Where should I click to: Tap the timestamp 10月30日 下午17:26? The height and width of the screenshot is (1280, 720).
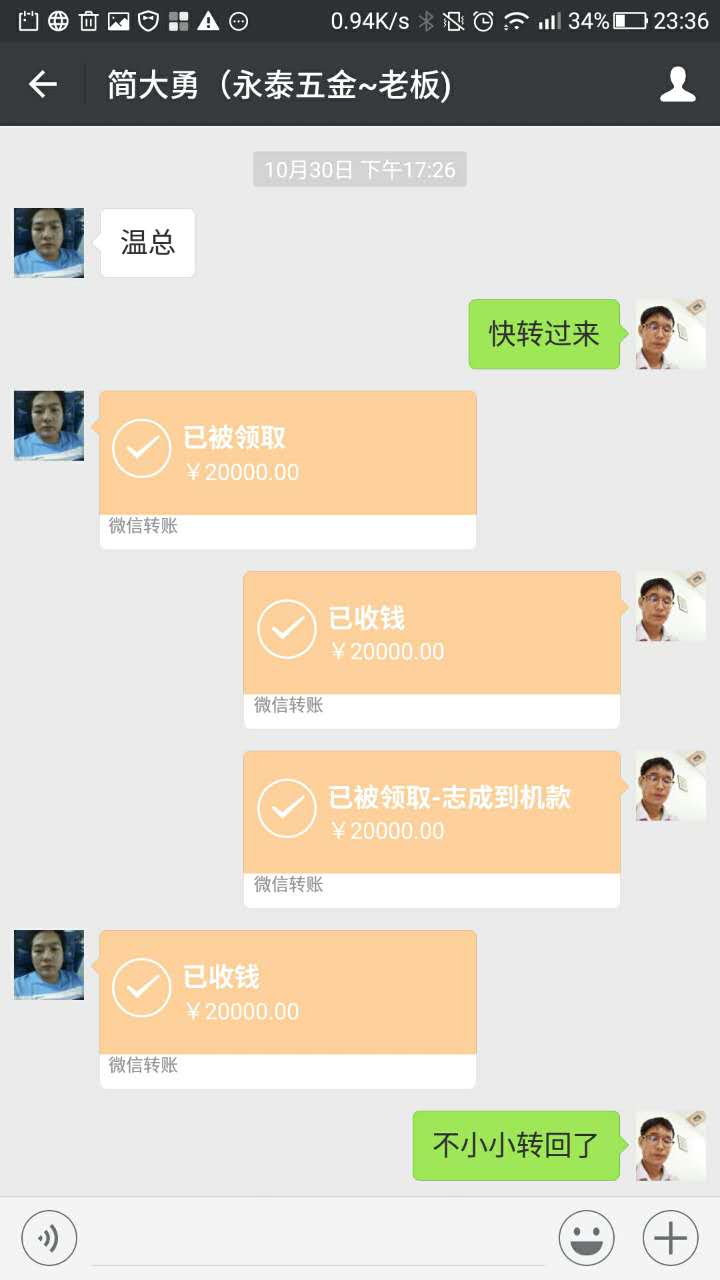pos(360,170)
